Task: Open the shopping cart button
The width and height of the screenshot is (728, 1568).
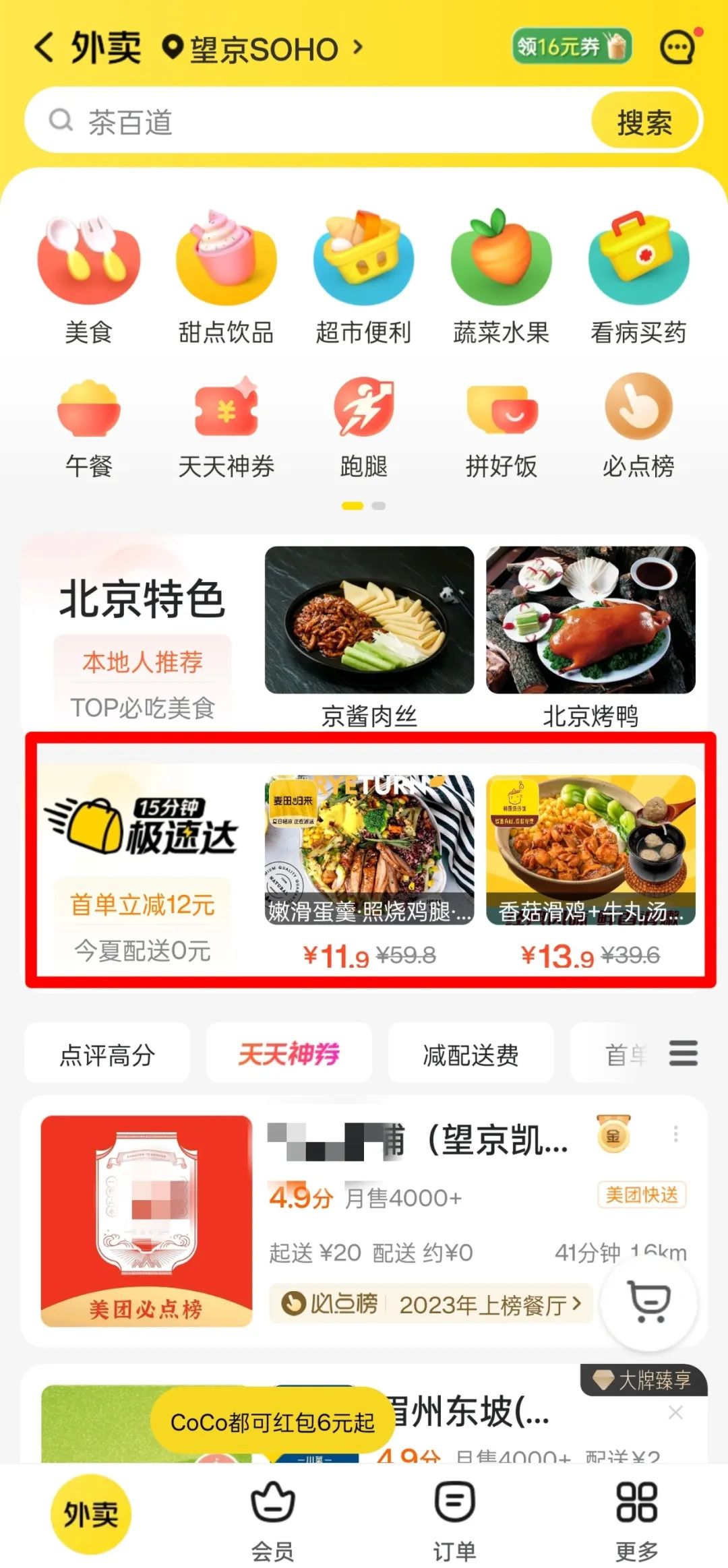Action: pos(648,1303)
